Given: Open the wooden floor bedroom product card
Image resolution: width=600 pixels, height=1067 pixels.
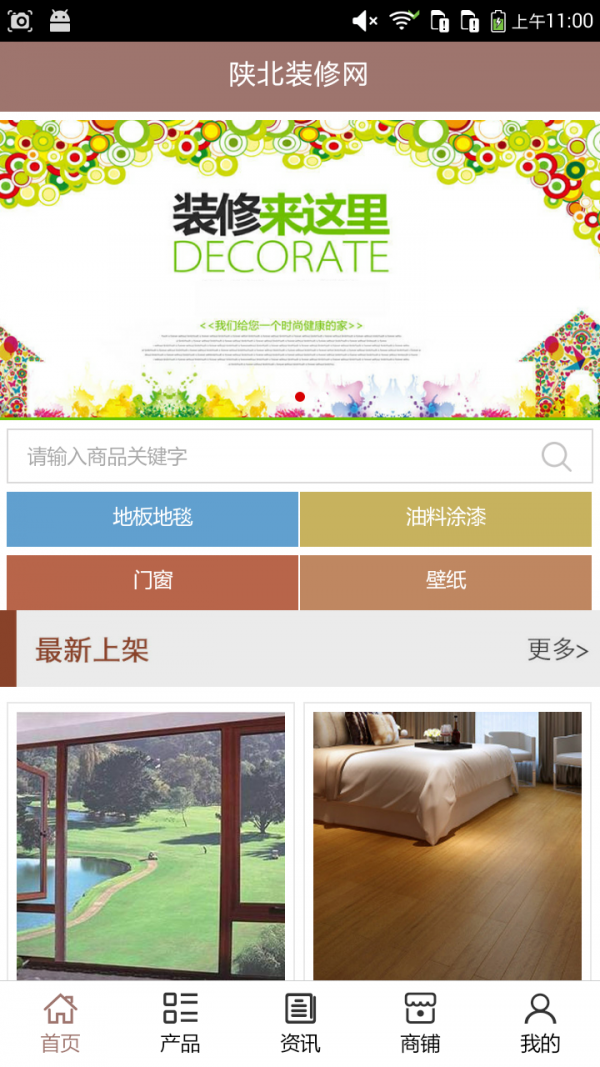Looking at the screenshot, I should click(x=447, y=845).
